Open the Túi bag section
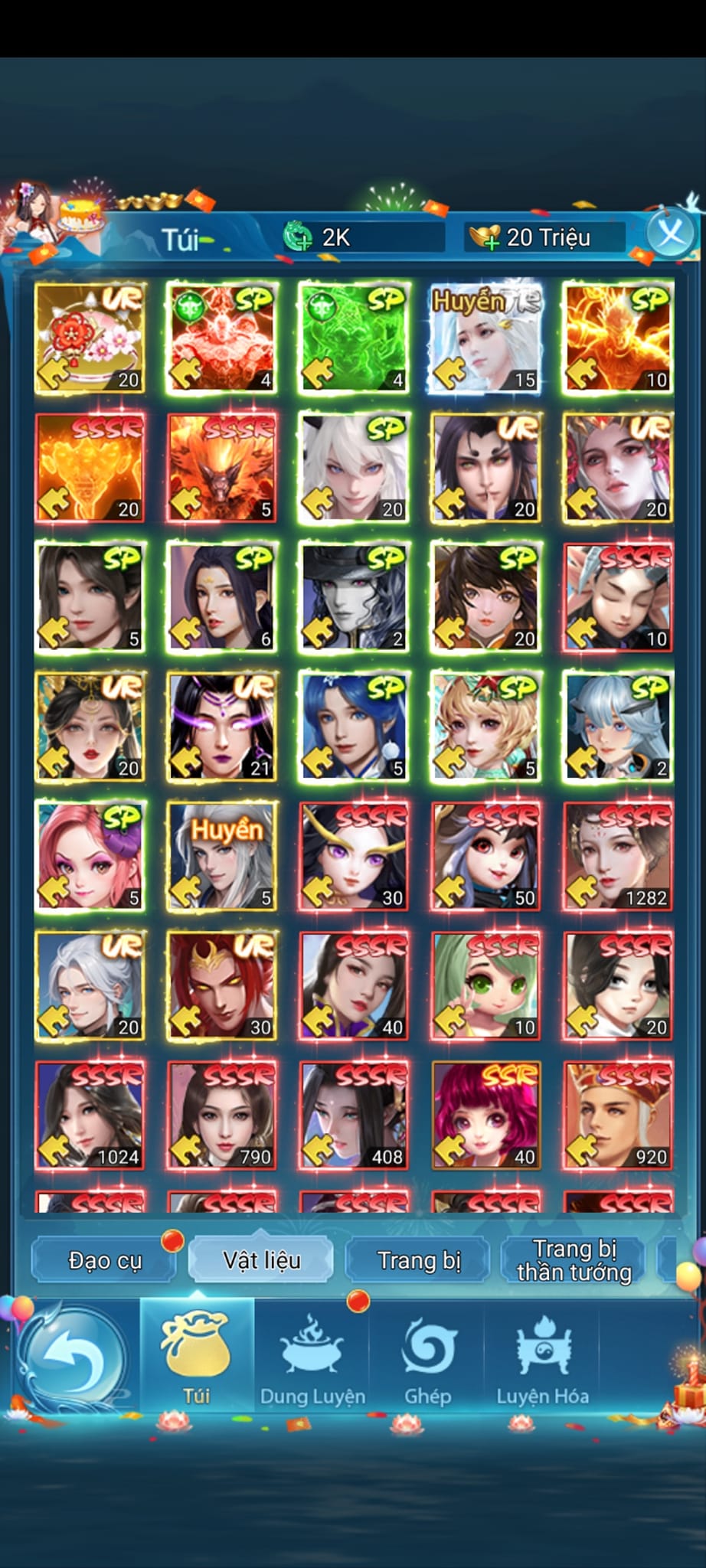 coord(197,1358)
